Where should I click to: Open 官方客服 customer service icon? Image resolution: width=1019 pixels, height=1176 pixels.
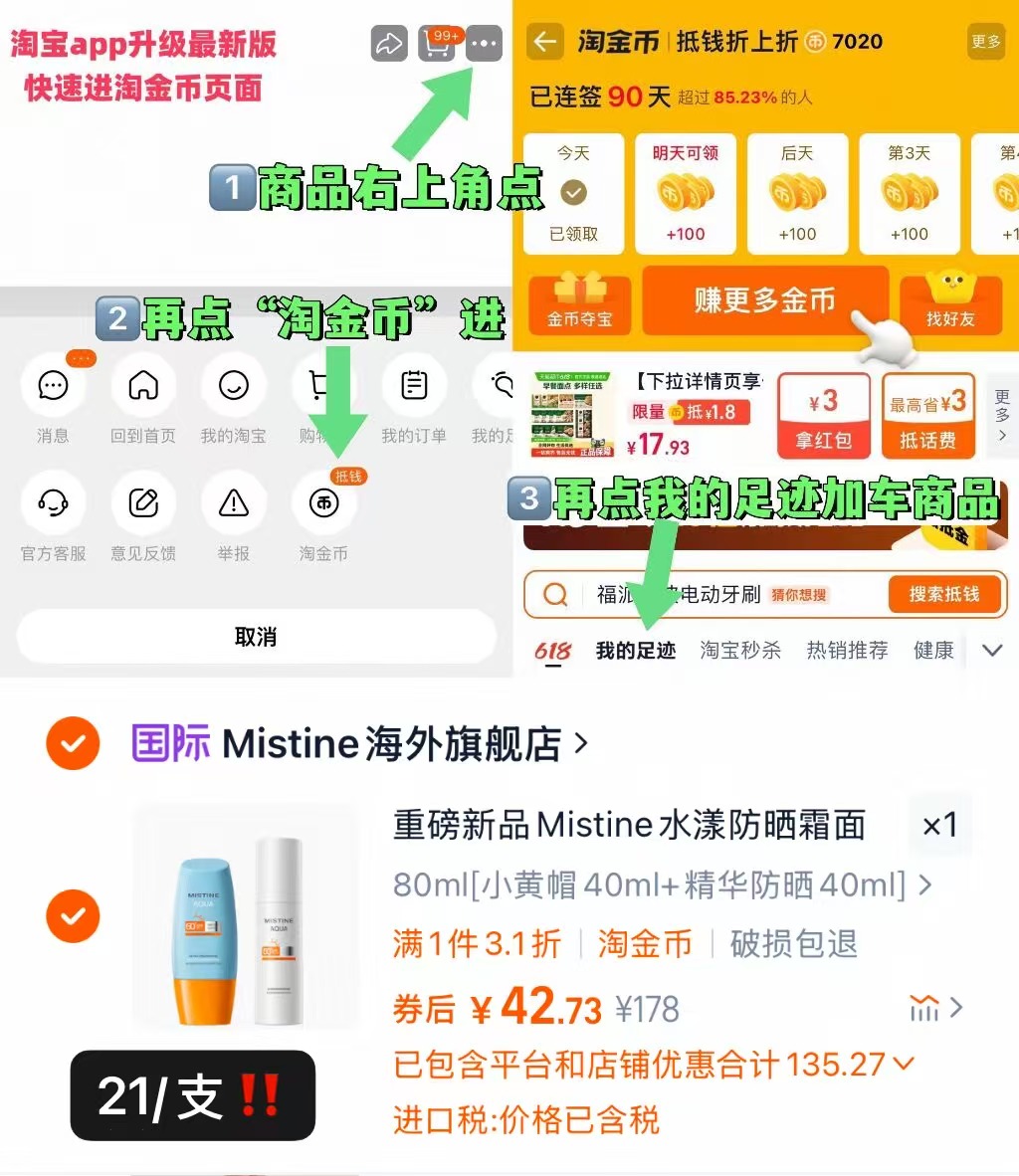(x=53, y=504)
